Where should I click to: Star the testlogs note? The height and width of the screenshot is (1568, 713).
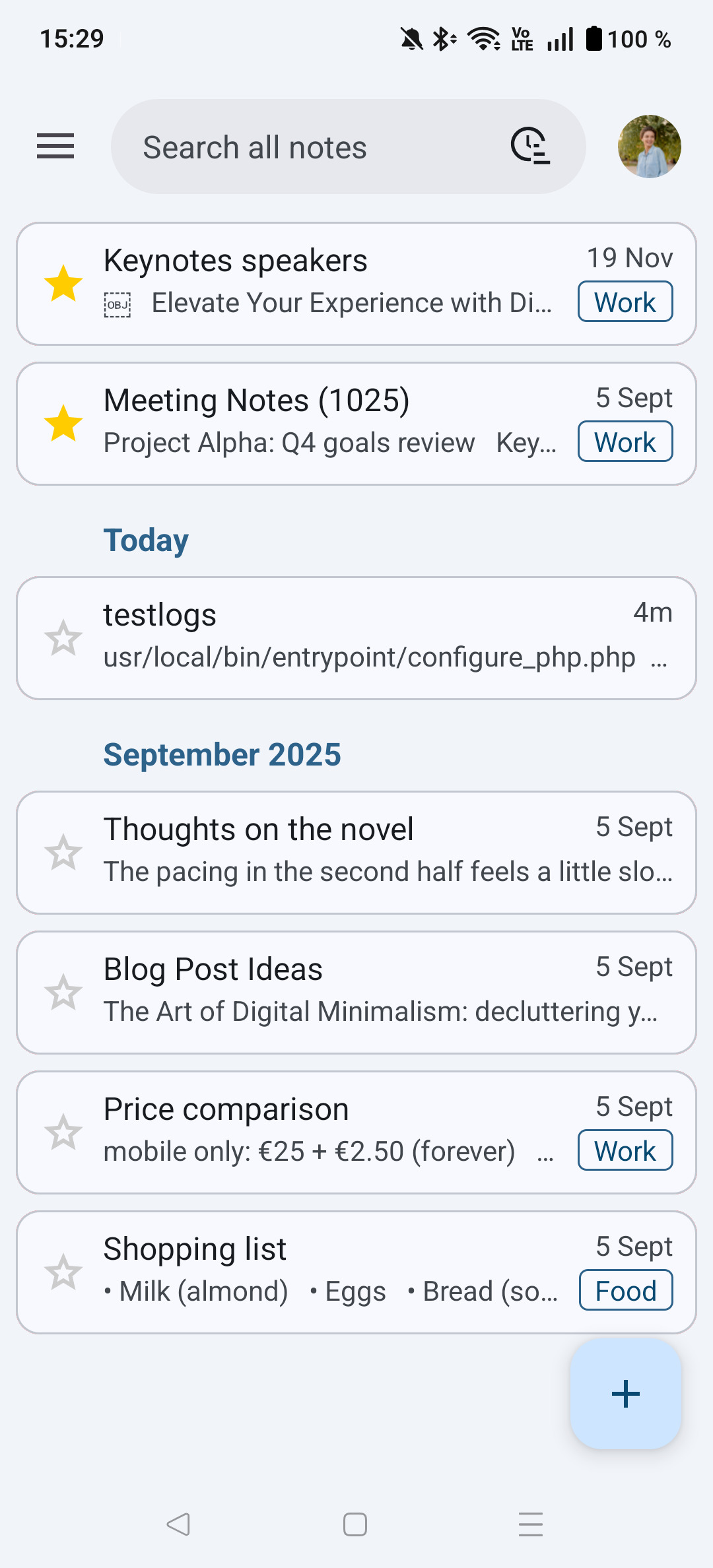(63, 636)
